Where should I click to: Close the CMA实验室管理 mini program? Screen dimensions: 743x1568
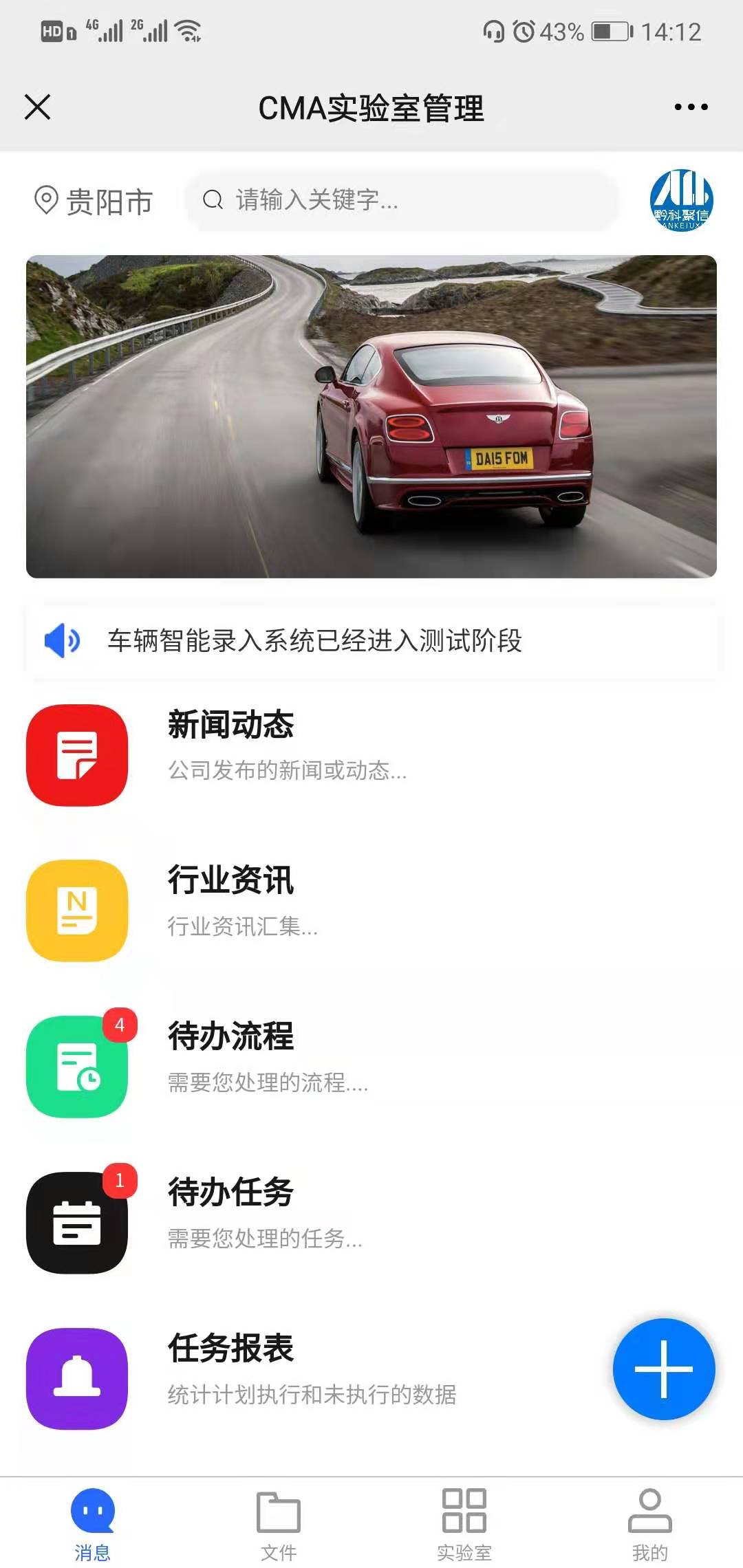(38, 107)
